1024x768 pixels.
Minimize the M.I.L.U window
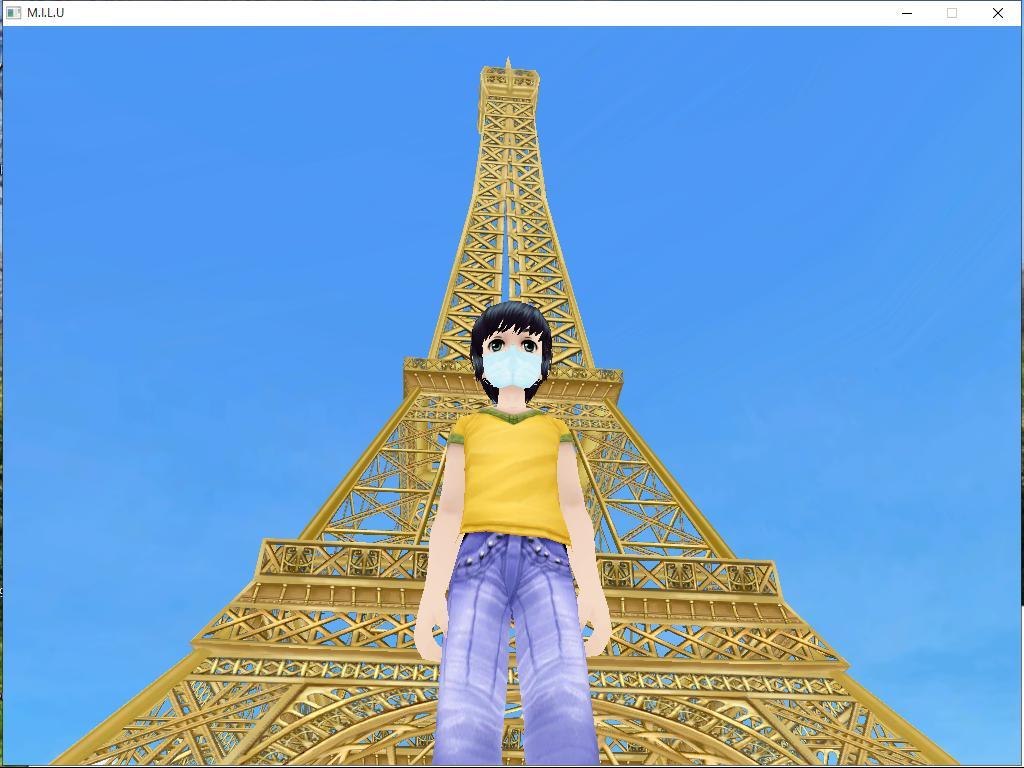click(x=907, y=13)
